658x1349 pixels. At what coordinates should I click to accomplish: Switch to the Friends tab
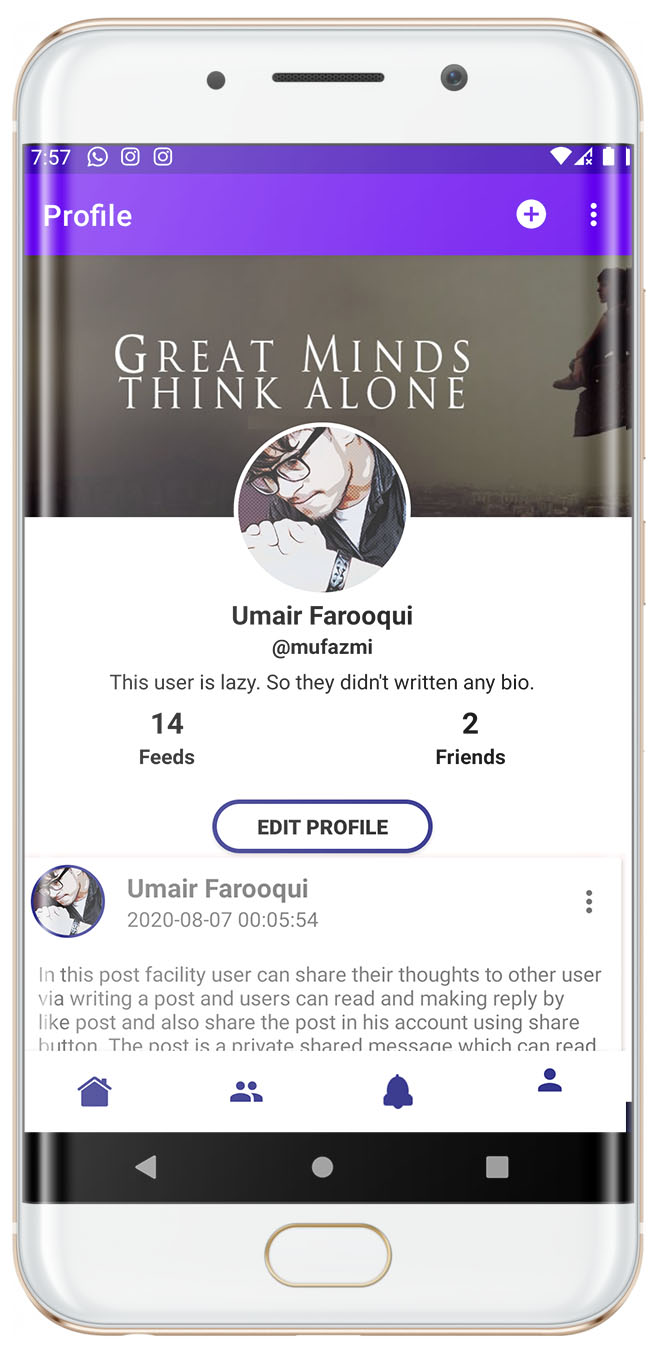pos(246,1092)
